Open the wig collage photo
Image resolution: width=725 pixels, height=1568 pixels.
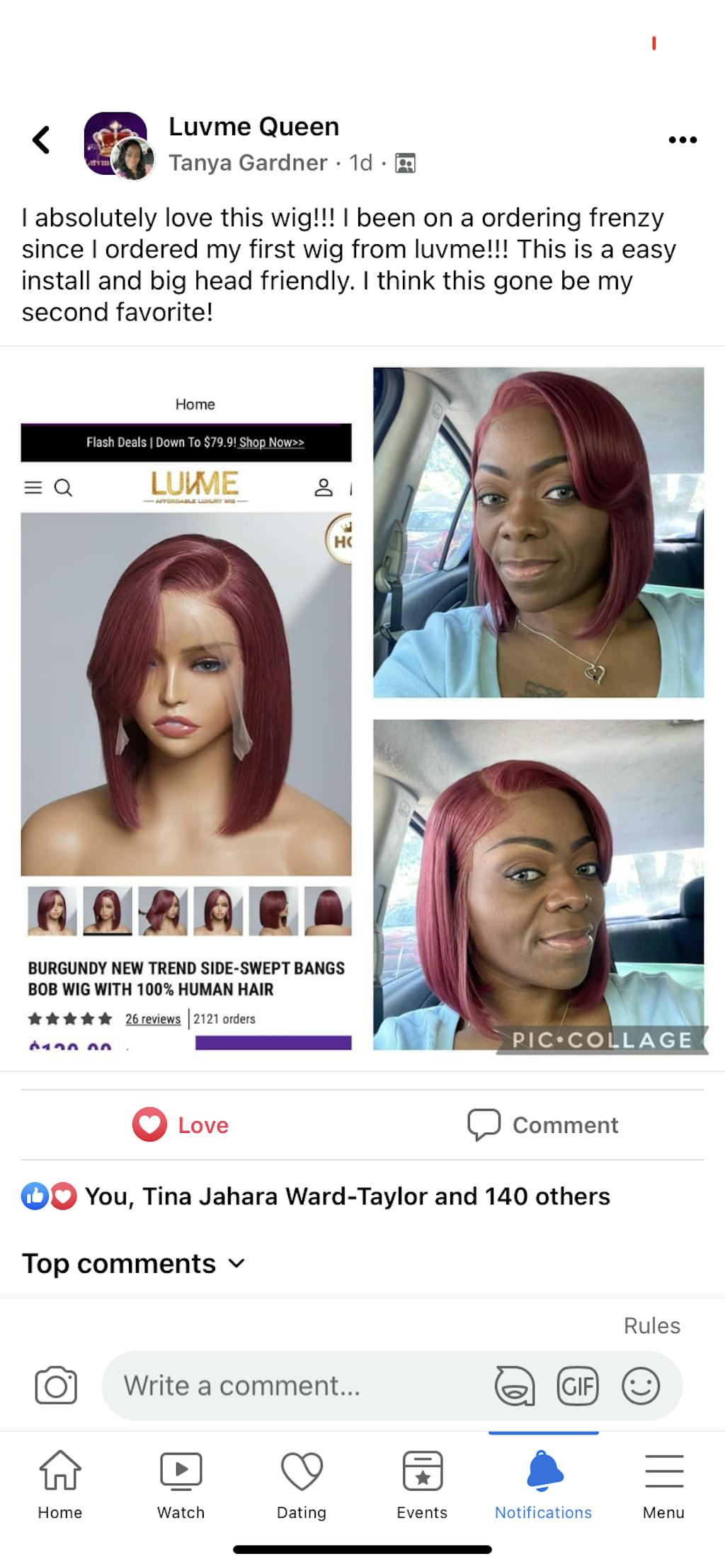pos(362,708)
